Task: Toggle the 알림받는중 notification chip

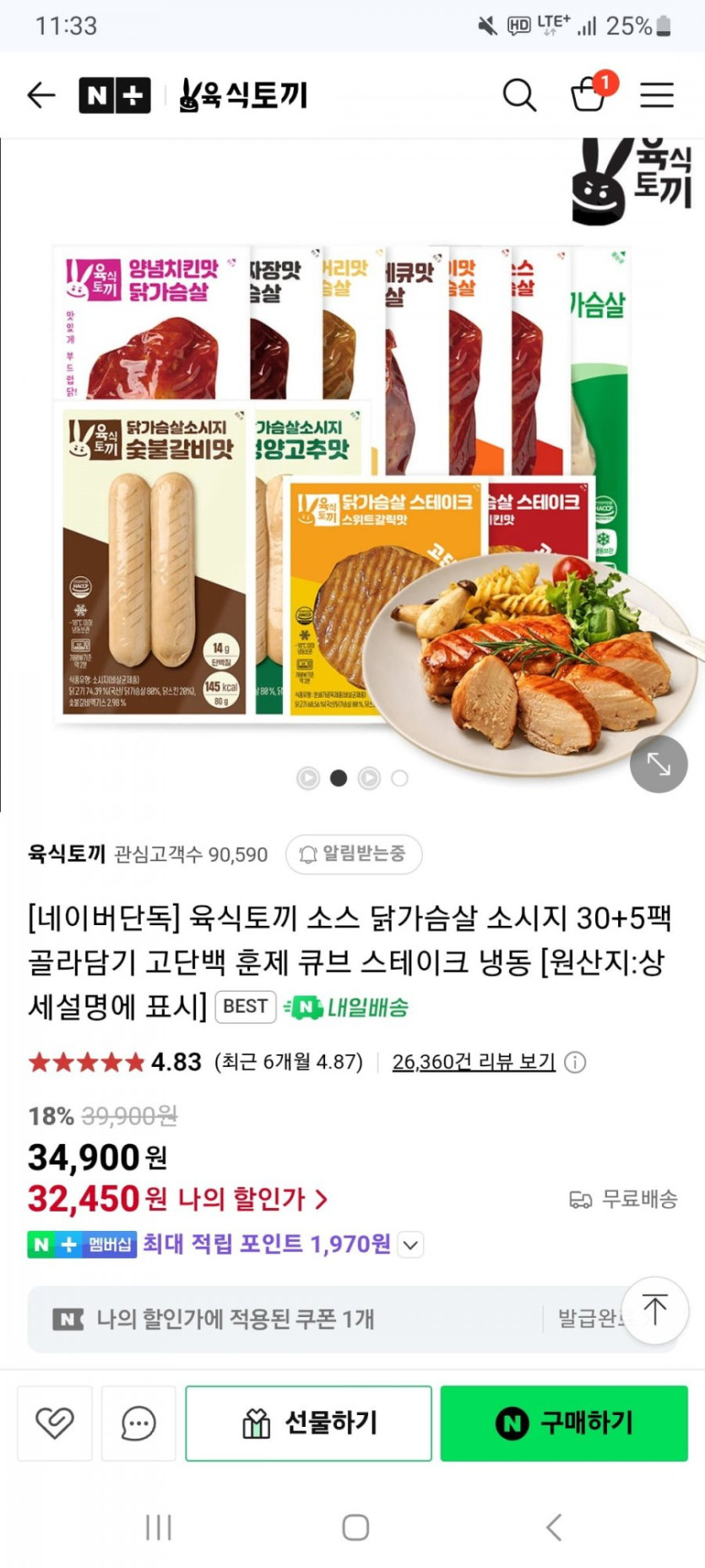Action: coord(354,854)
